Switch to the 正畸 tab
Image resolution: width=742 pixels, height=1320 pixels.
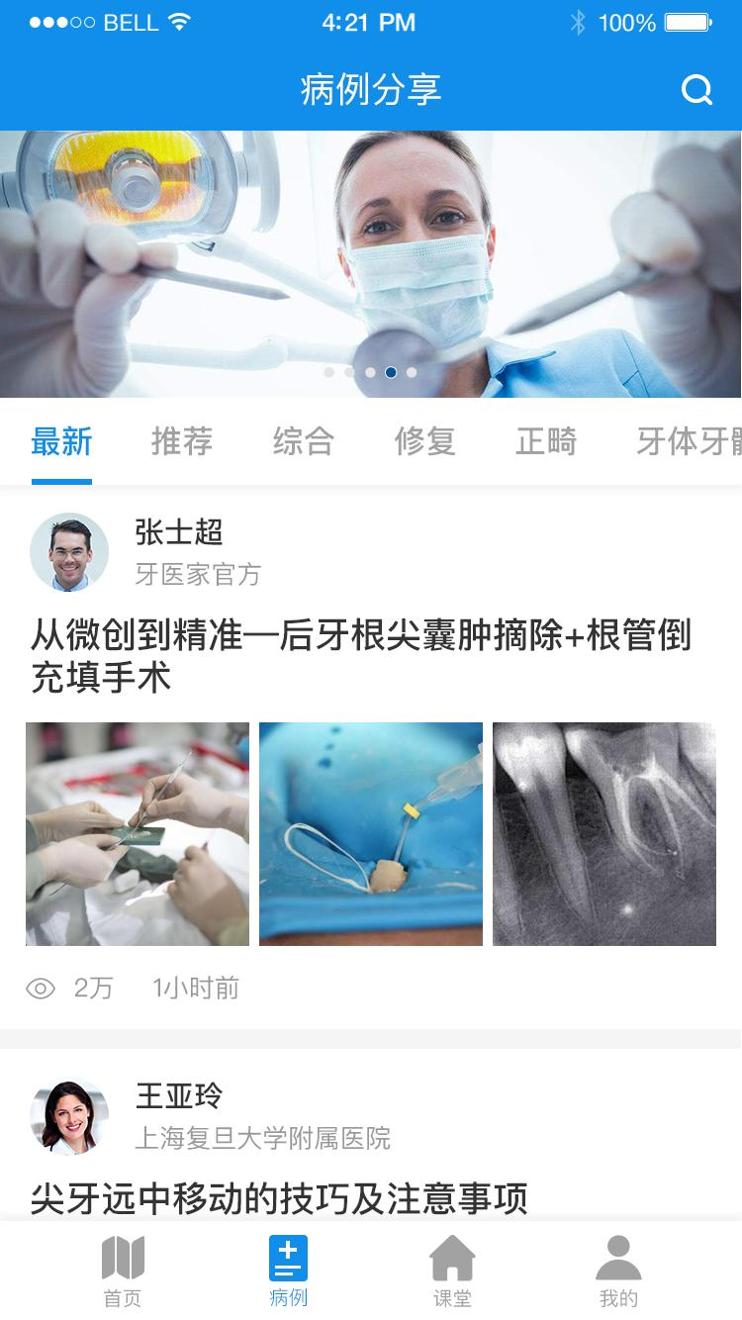click(x=546, y=442)
